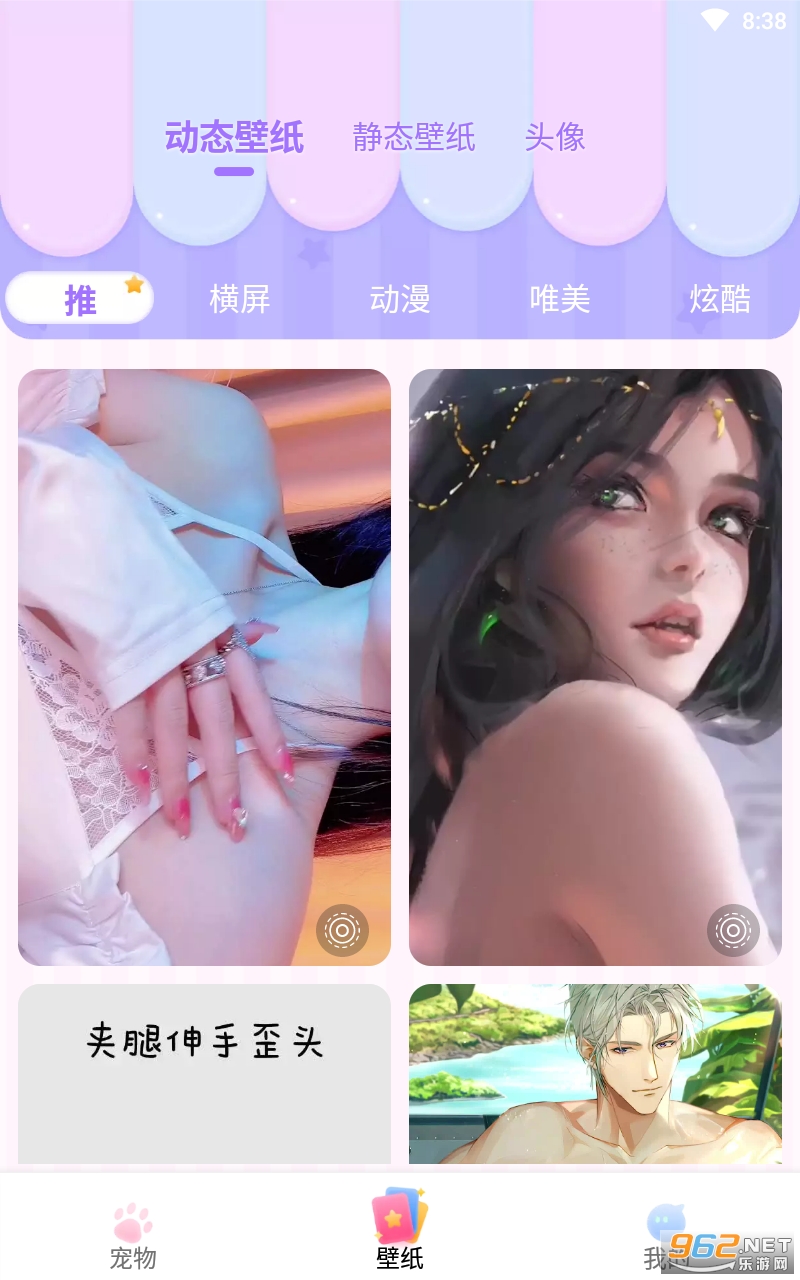Go to the 宠物 tab
800x1280 pixels.
tap(133, 1235)
